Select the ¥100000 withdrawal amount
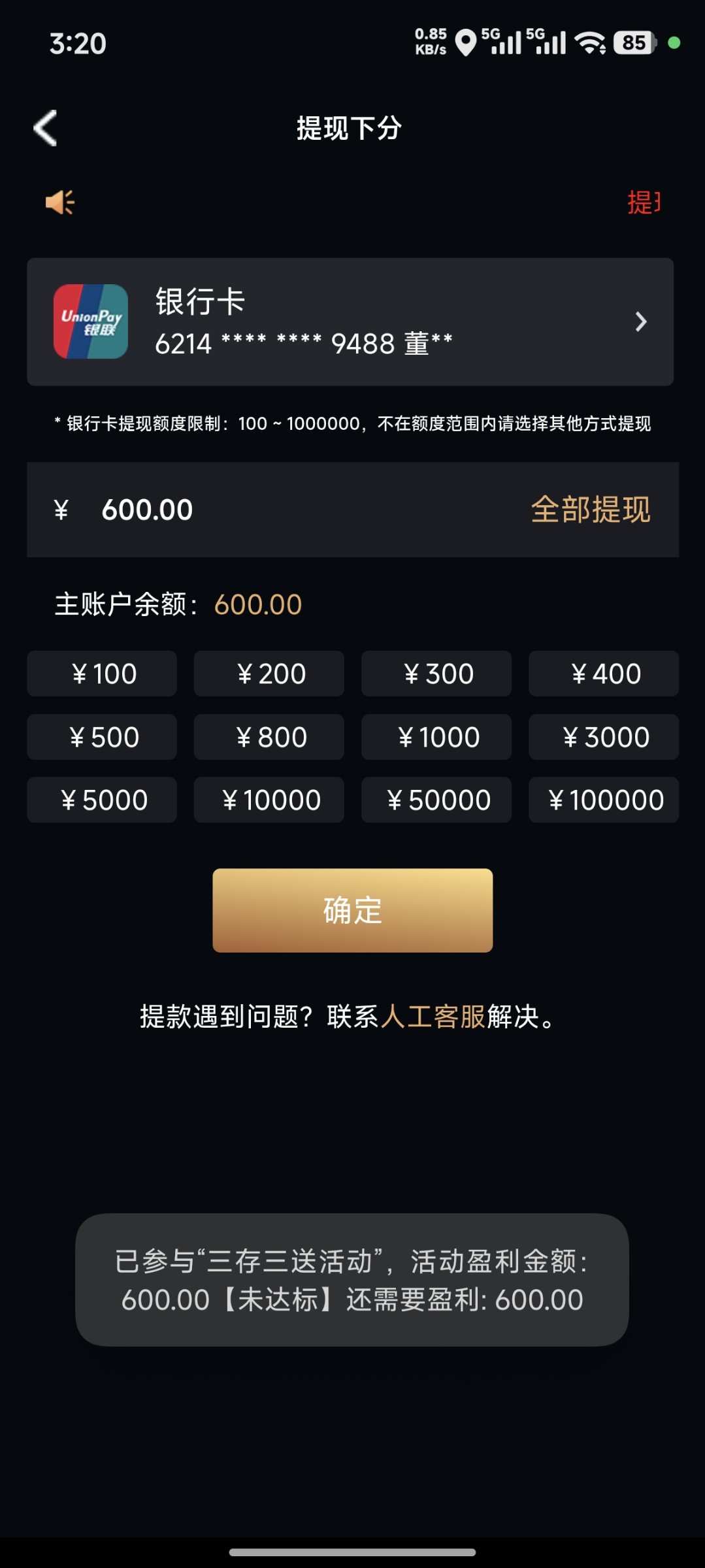Screen dimensions: 705x1568 602,799
